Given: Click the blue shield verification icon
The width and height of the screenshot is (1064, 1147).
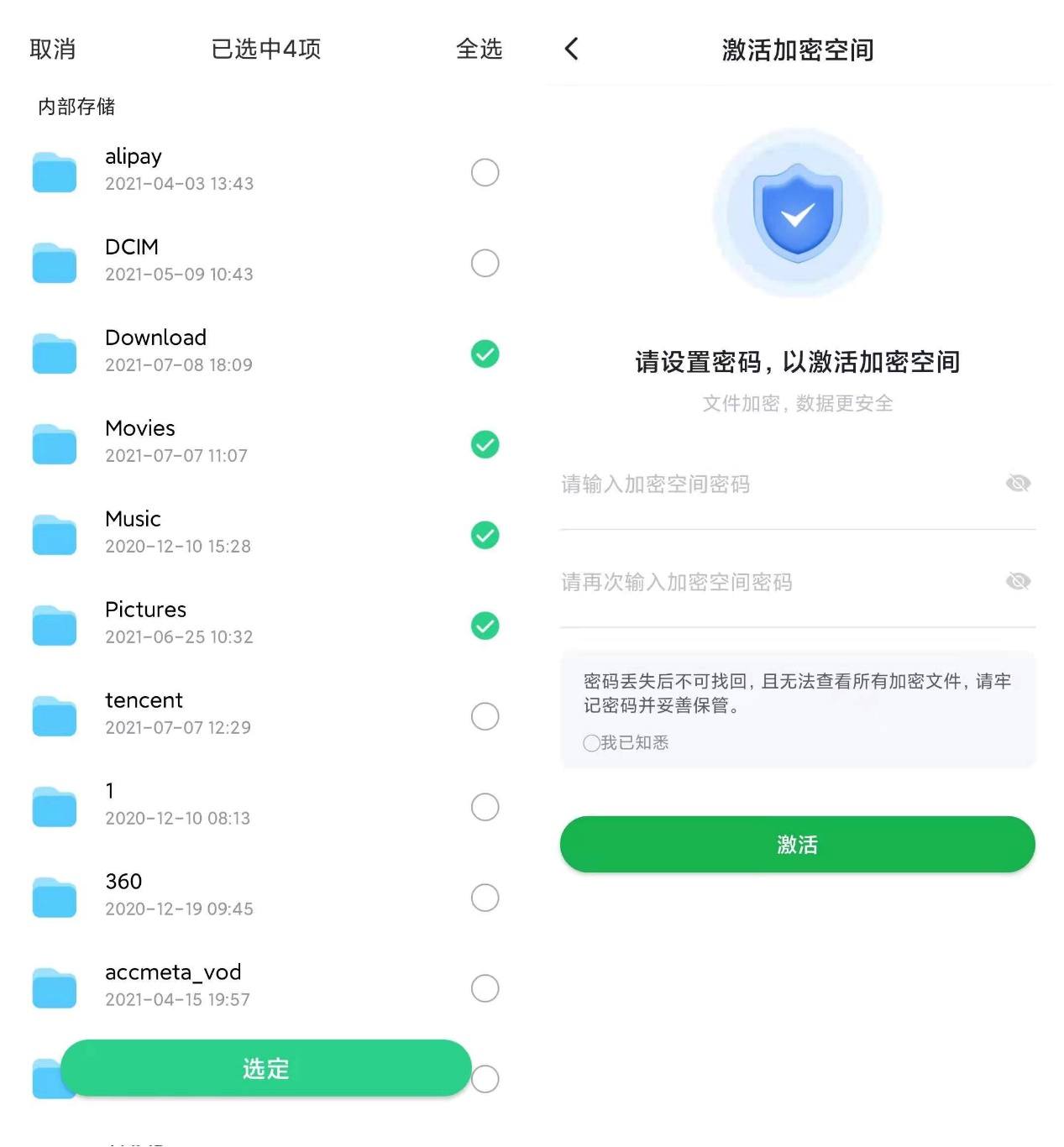Looking at the screenshot, I should point(796,212).
